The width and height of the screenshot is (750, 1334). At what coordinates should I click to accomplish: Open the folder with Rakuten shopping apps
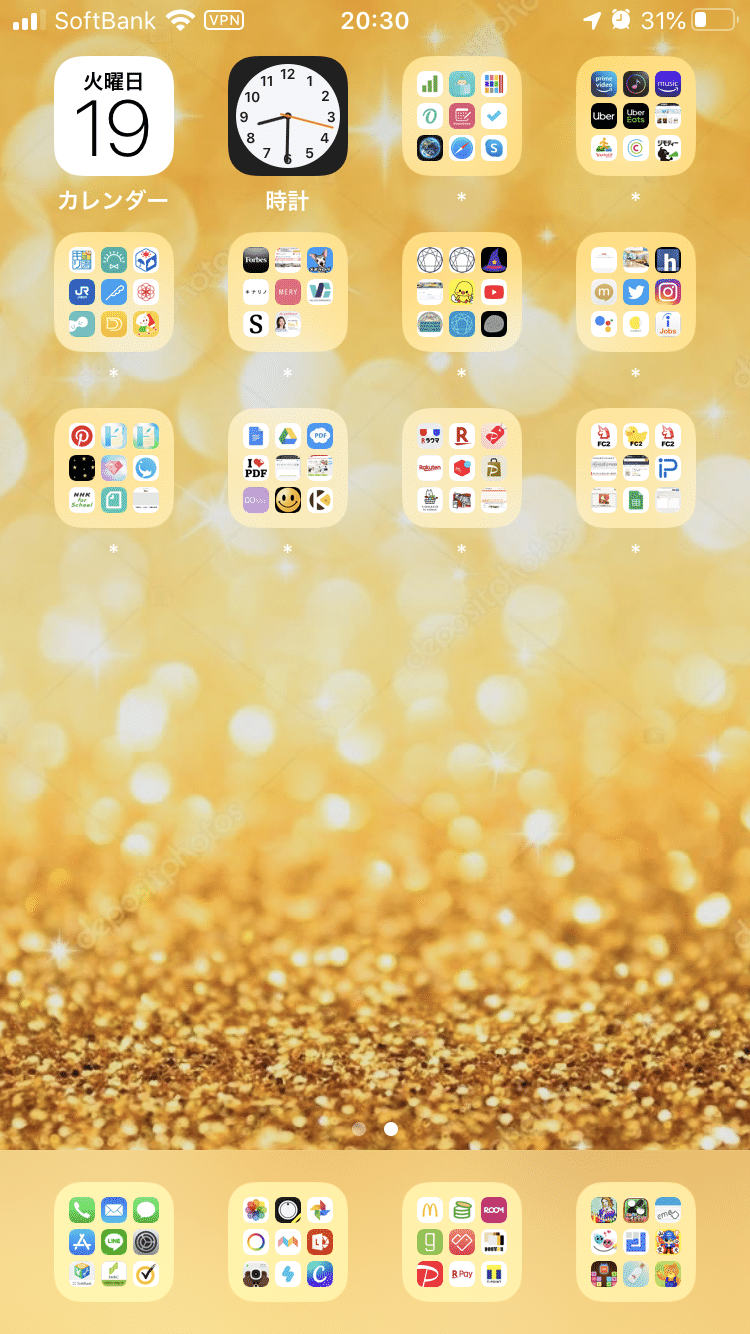[x=461, y=468]
